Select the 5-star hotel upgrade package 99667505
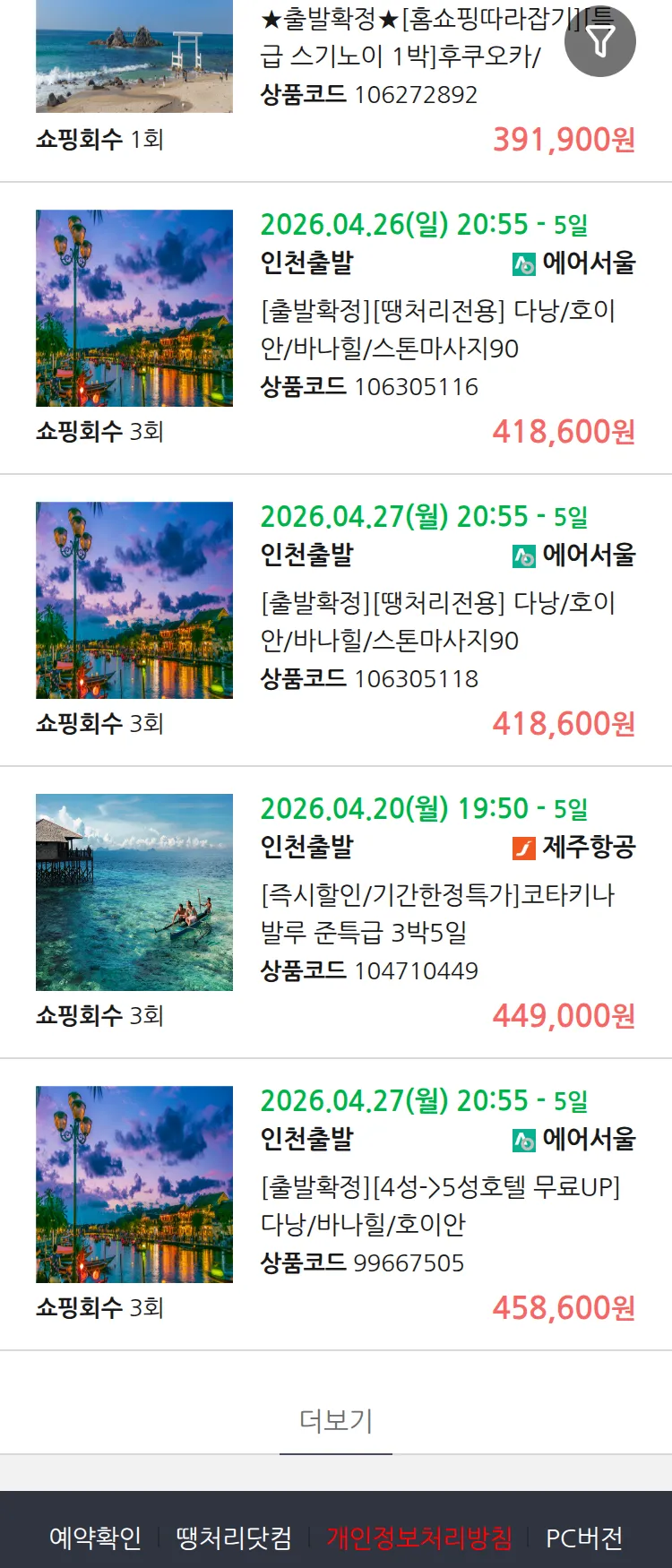This screenshot has height=1568, width=672. 438,1206
